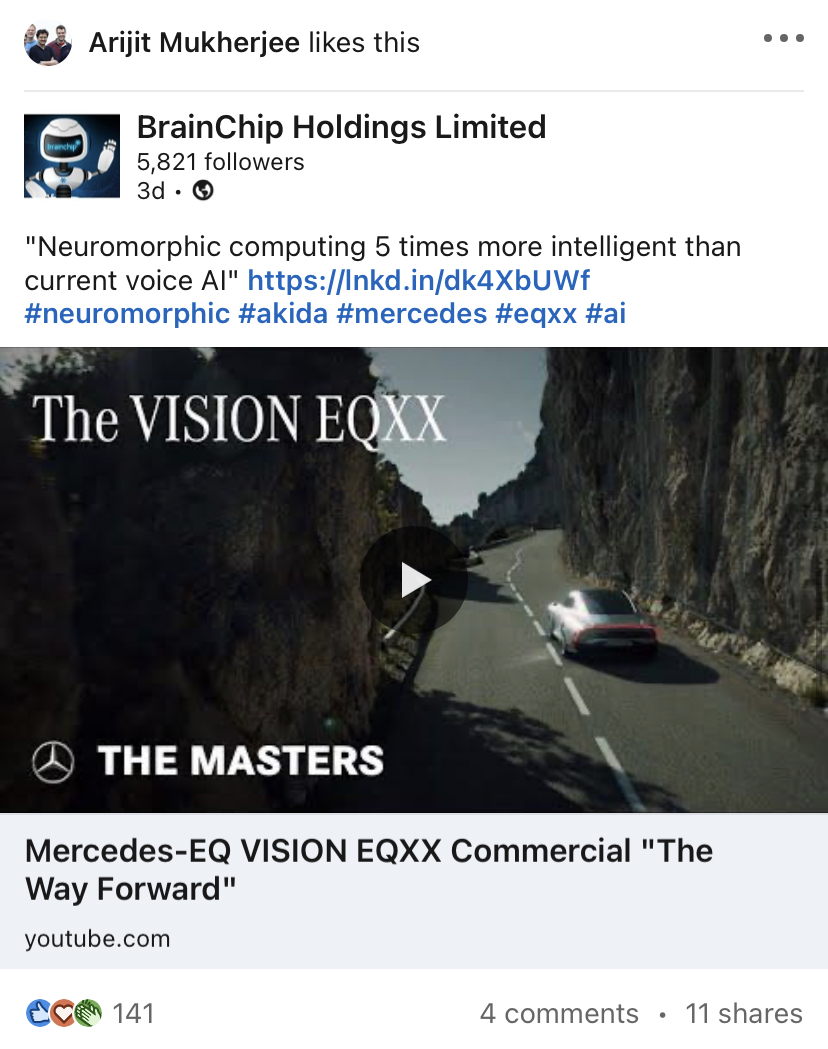This screenshot has height=1049, width=828.
Task: Open the lnkd.in/dk4XbUWf link
Action: 419,280
